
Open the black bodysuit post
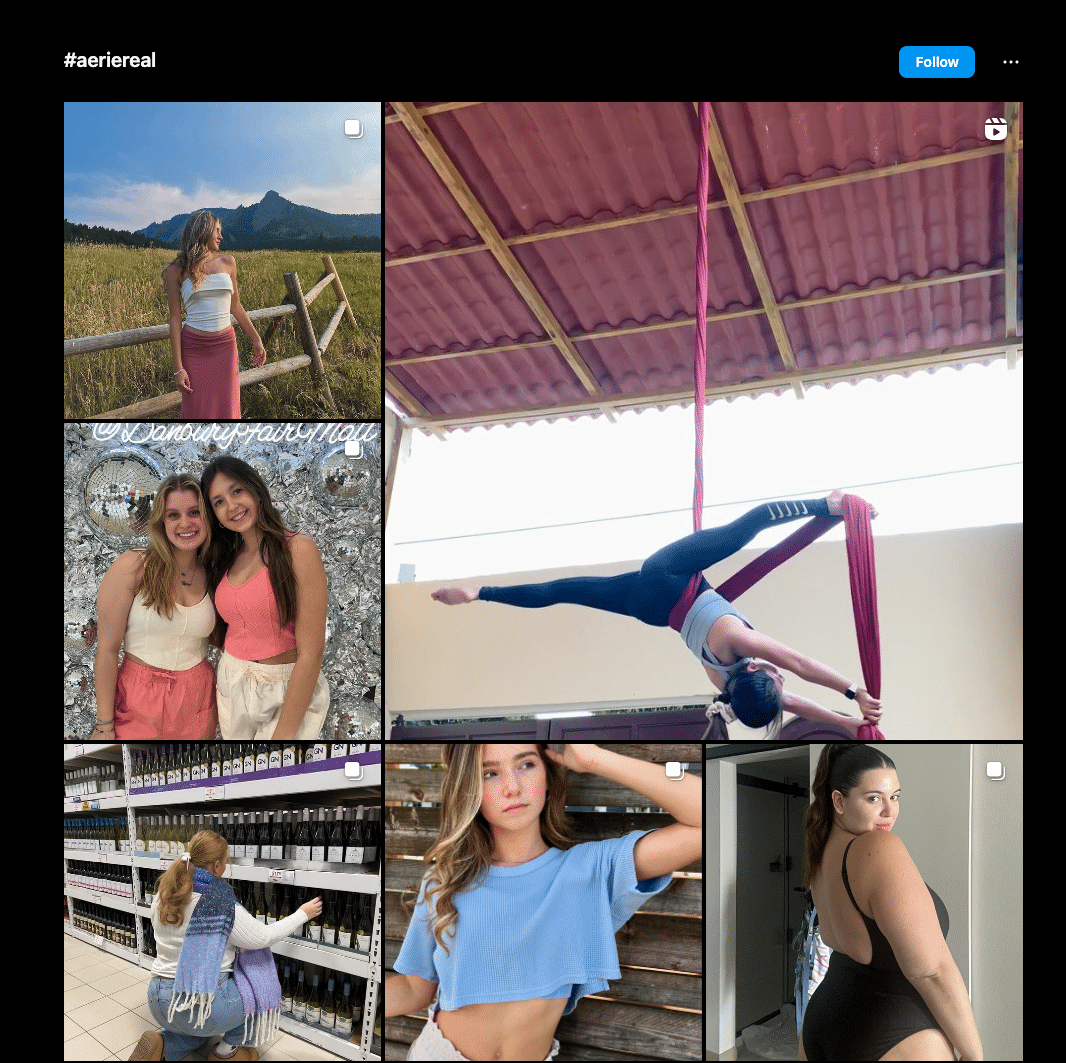pyautogui.click(x=864, y=902)
